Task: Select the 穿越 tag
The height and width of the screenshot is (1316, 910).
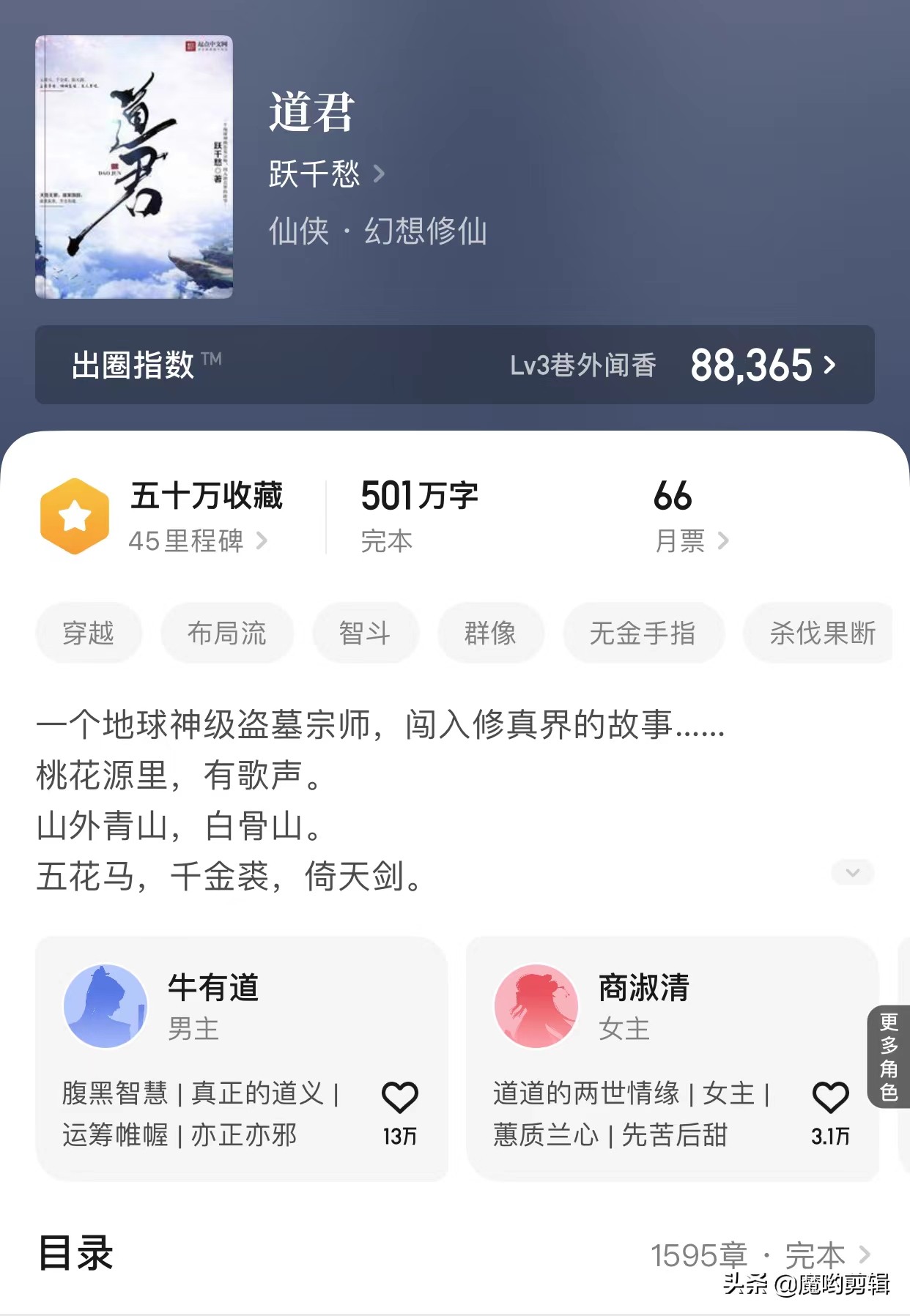Action: click(89, 633)
